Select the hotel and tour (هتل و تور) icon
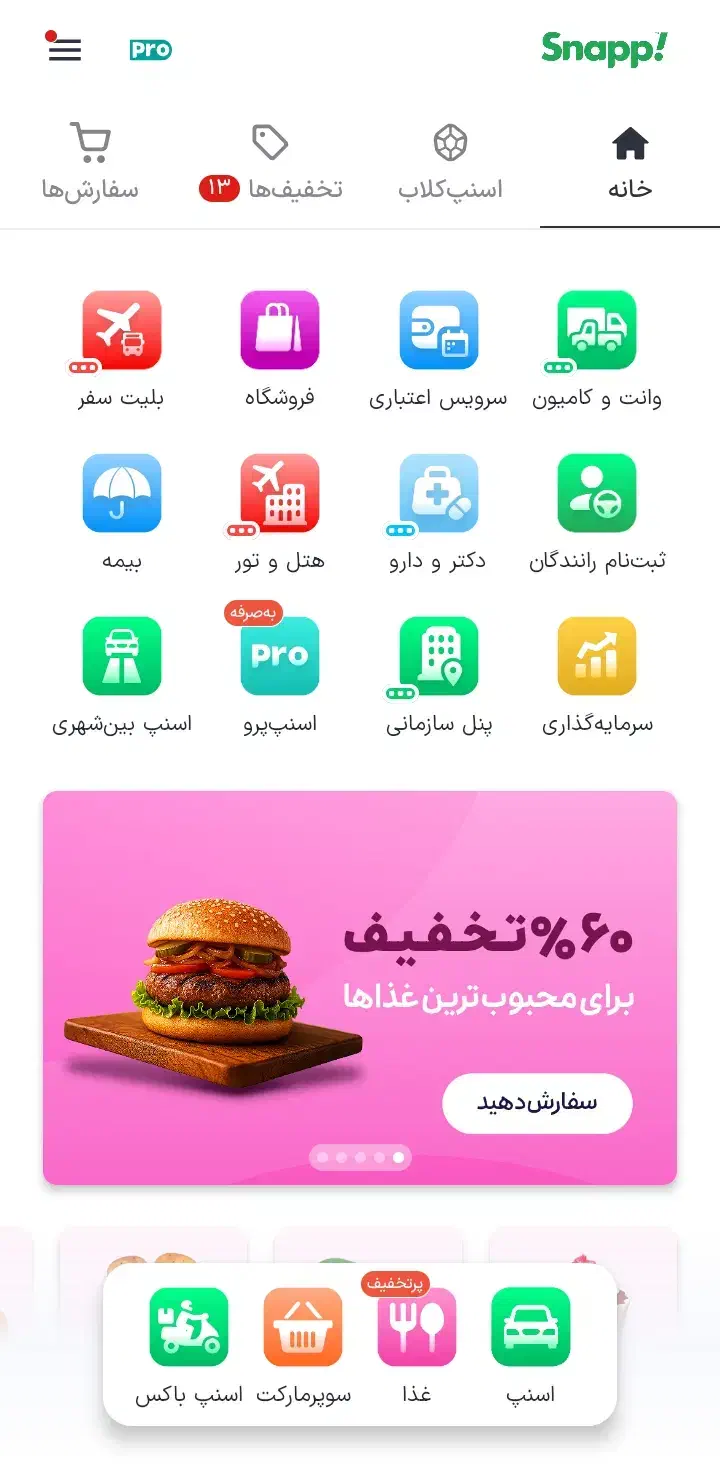Viewport: 720px width, 1469px height. pos(279,493)
